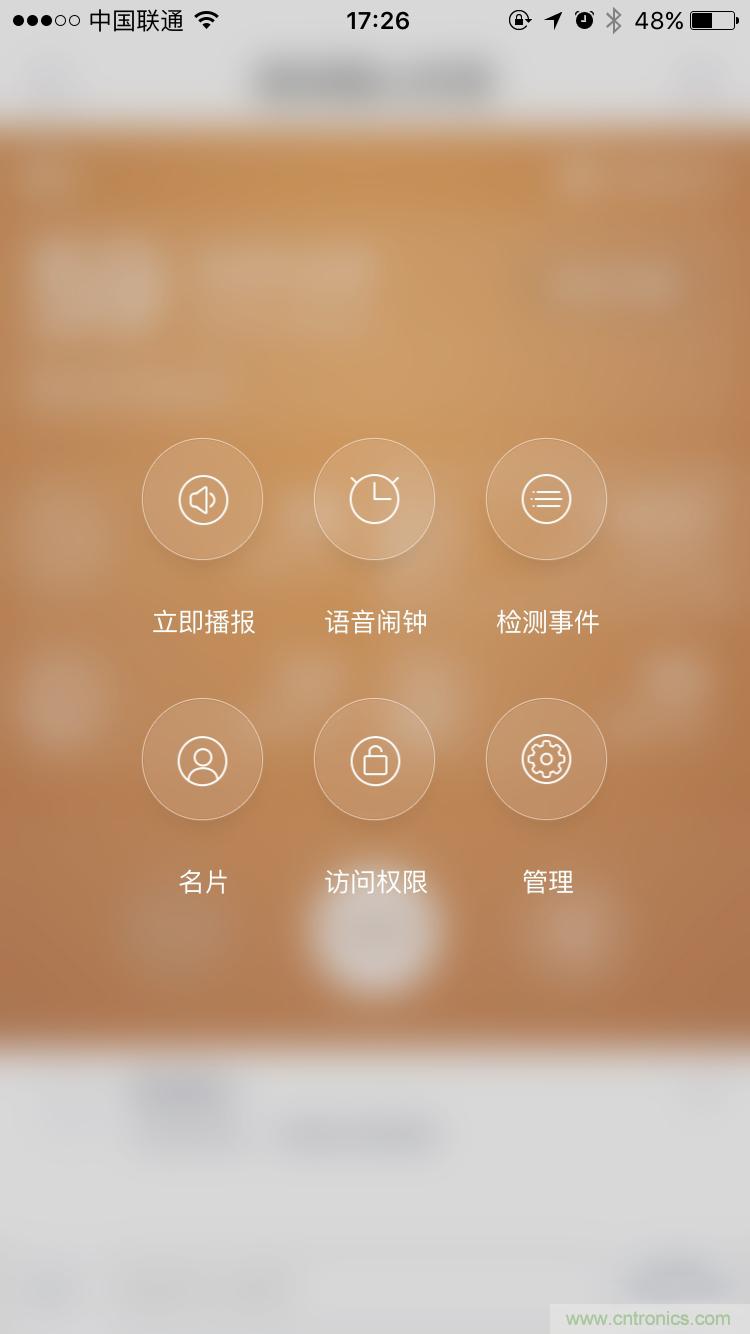Tap the 名片 text label
The width and height of the screenshot is (750, 1334).
click(x=202, y=882)
